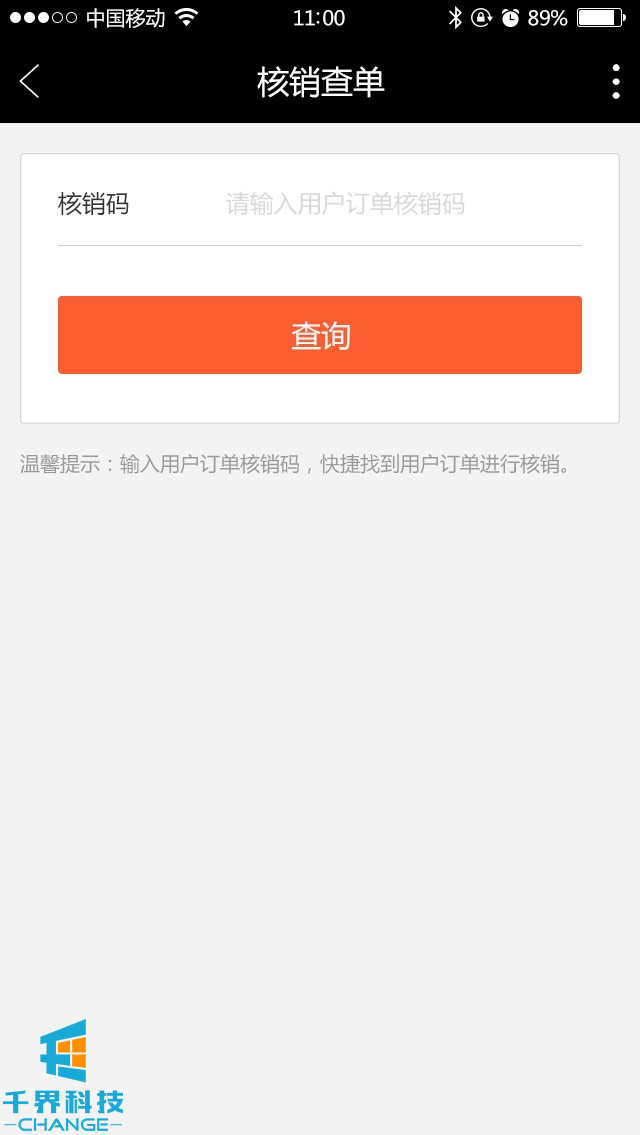This screenshot has width=640, height=1135.
Task: Tap the orange 查询 button
Action: 320,335
